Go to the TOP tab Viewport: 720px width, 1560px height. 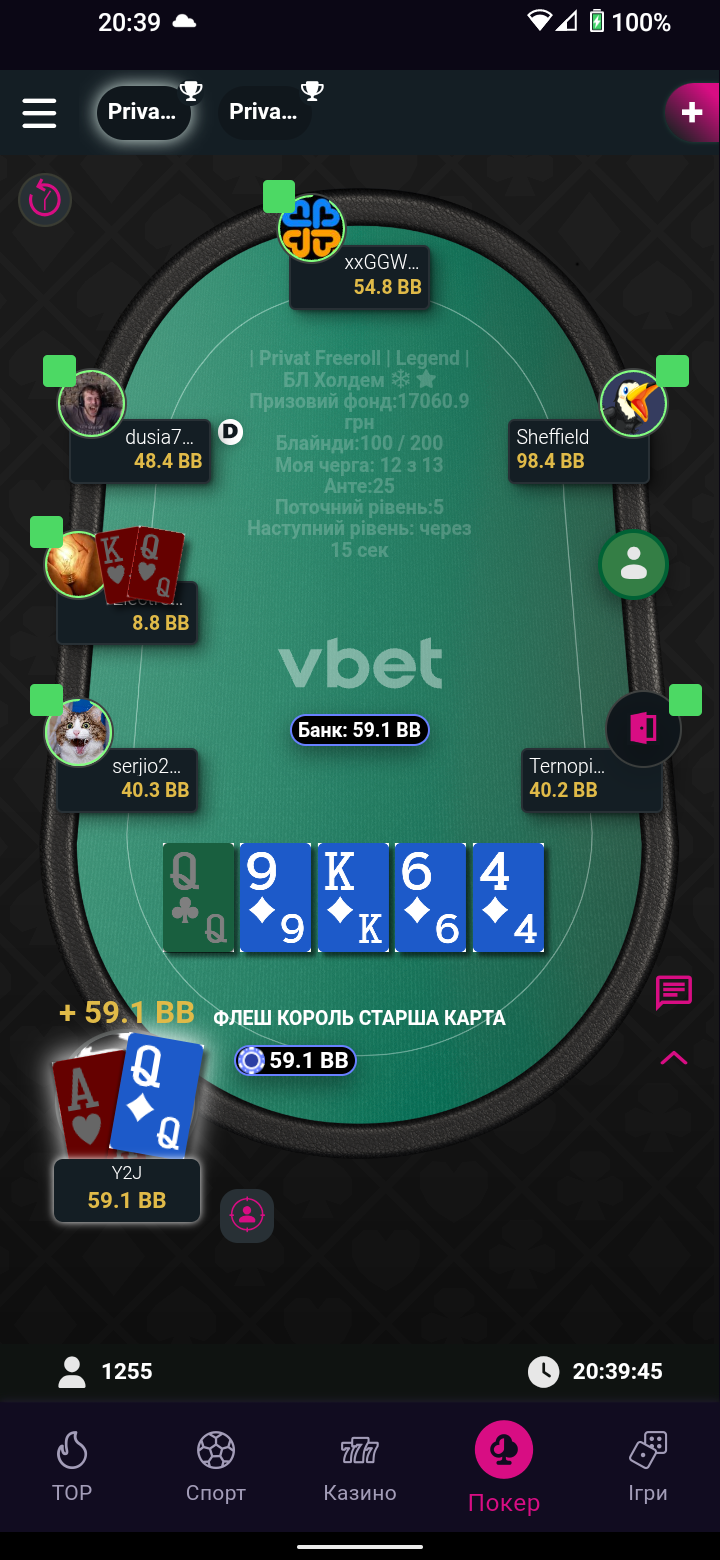[72, 1467]
